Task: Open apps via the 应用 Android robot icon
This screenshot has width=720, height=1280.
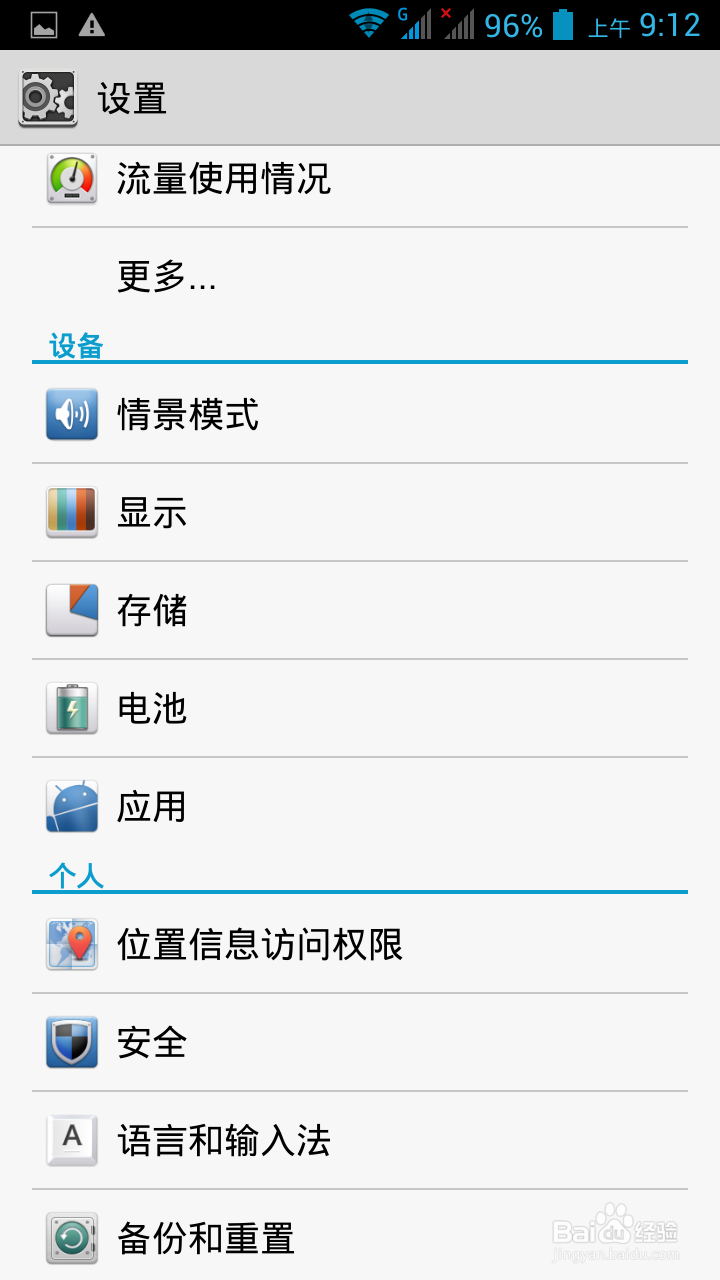Action: (x=70, y=806)
